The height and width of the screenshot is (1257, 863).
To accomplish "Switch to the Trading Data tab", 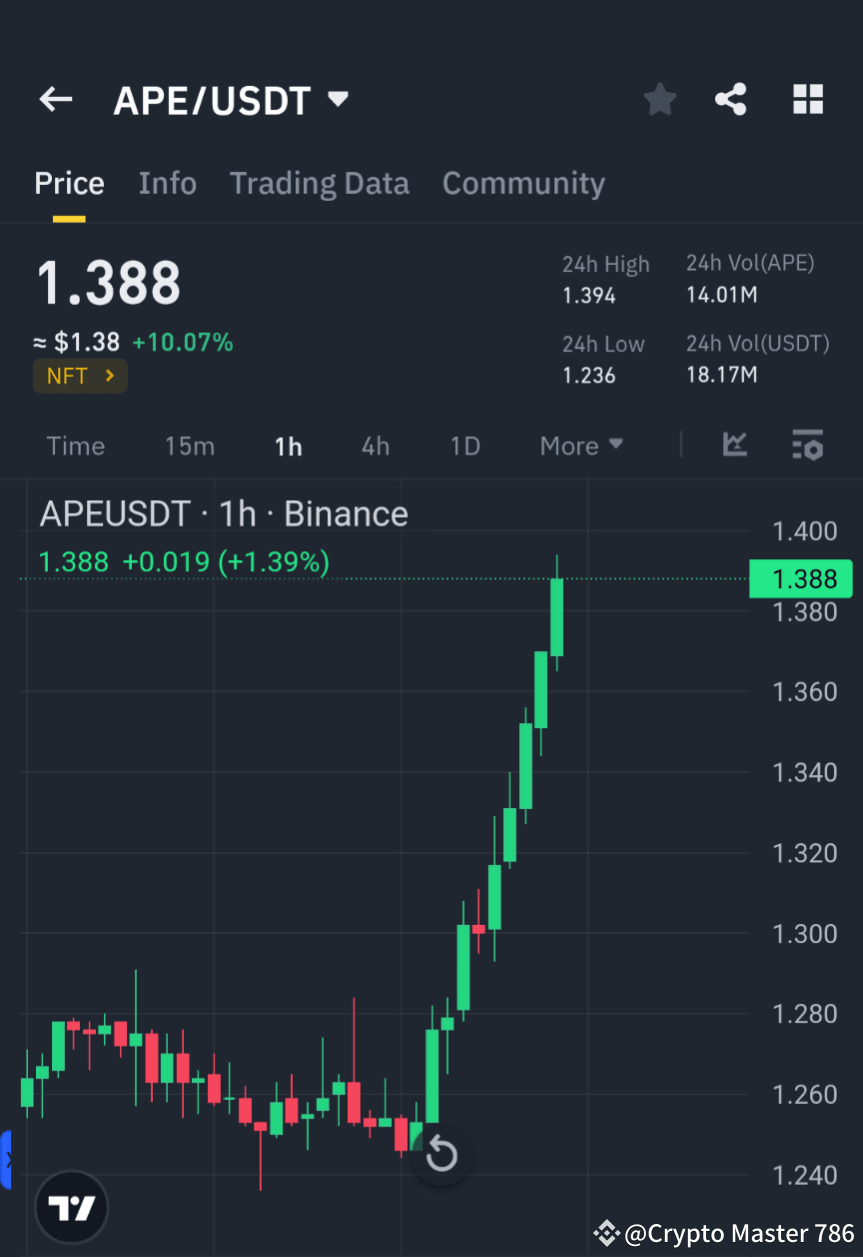I will coord(319,183).
